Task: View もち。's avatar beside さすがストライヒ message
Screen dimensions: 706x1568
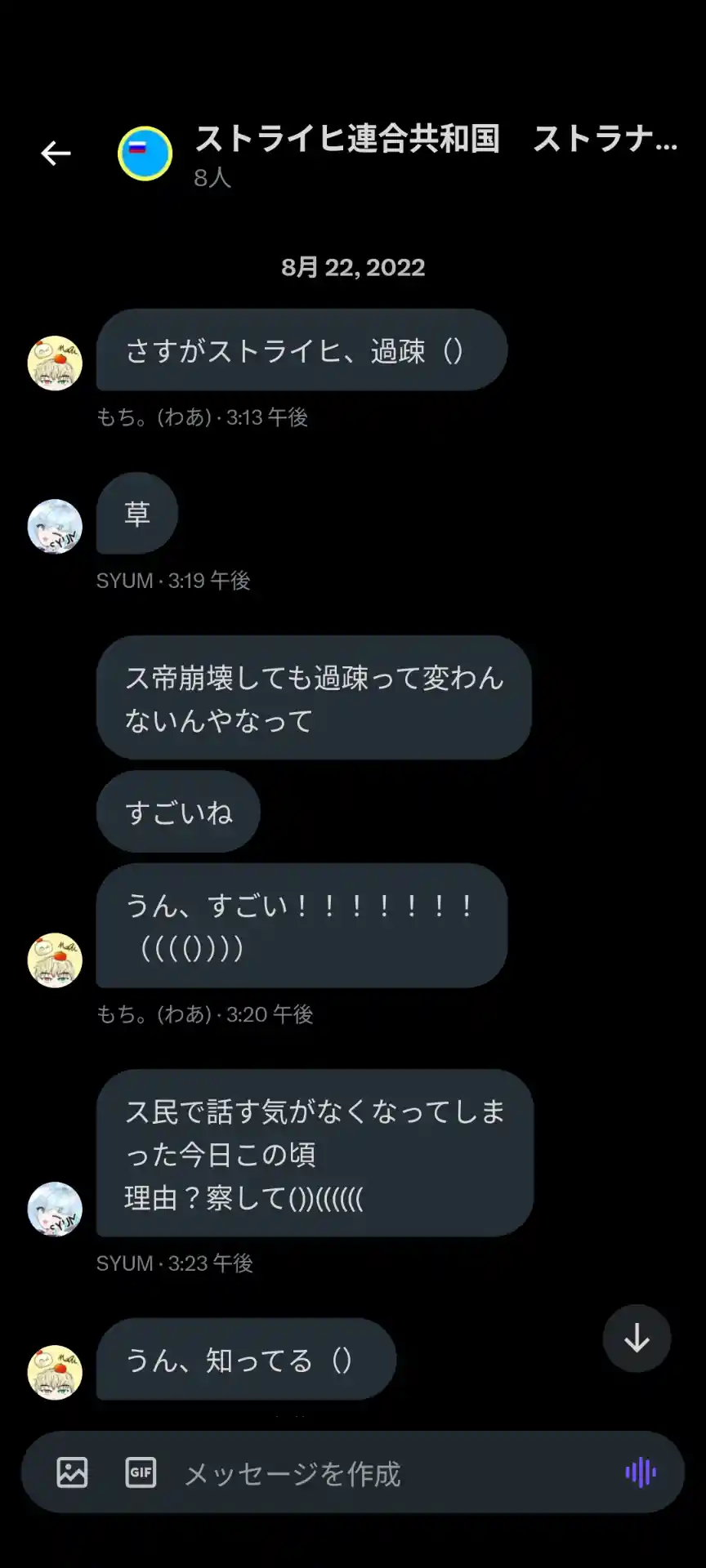Action: (x=55, y=363)
